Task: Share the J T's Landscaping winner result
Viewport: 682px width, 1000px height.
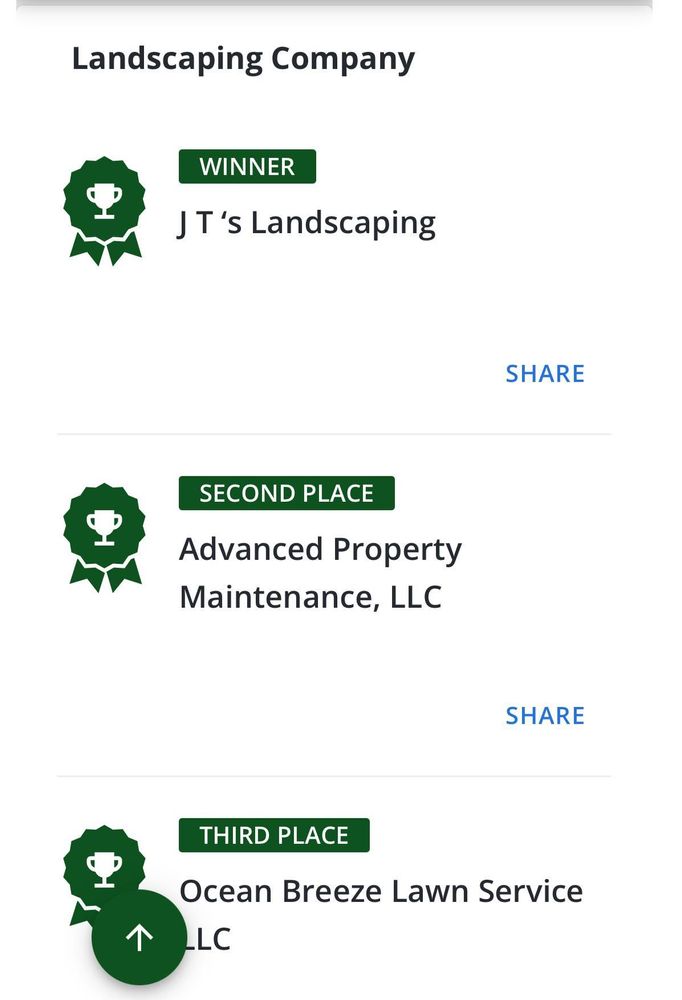Action: 545,373
